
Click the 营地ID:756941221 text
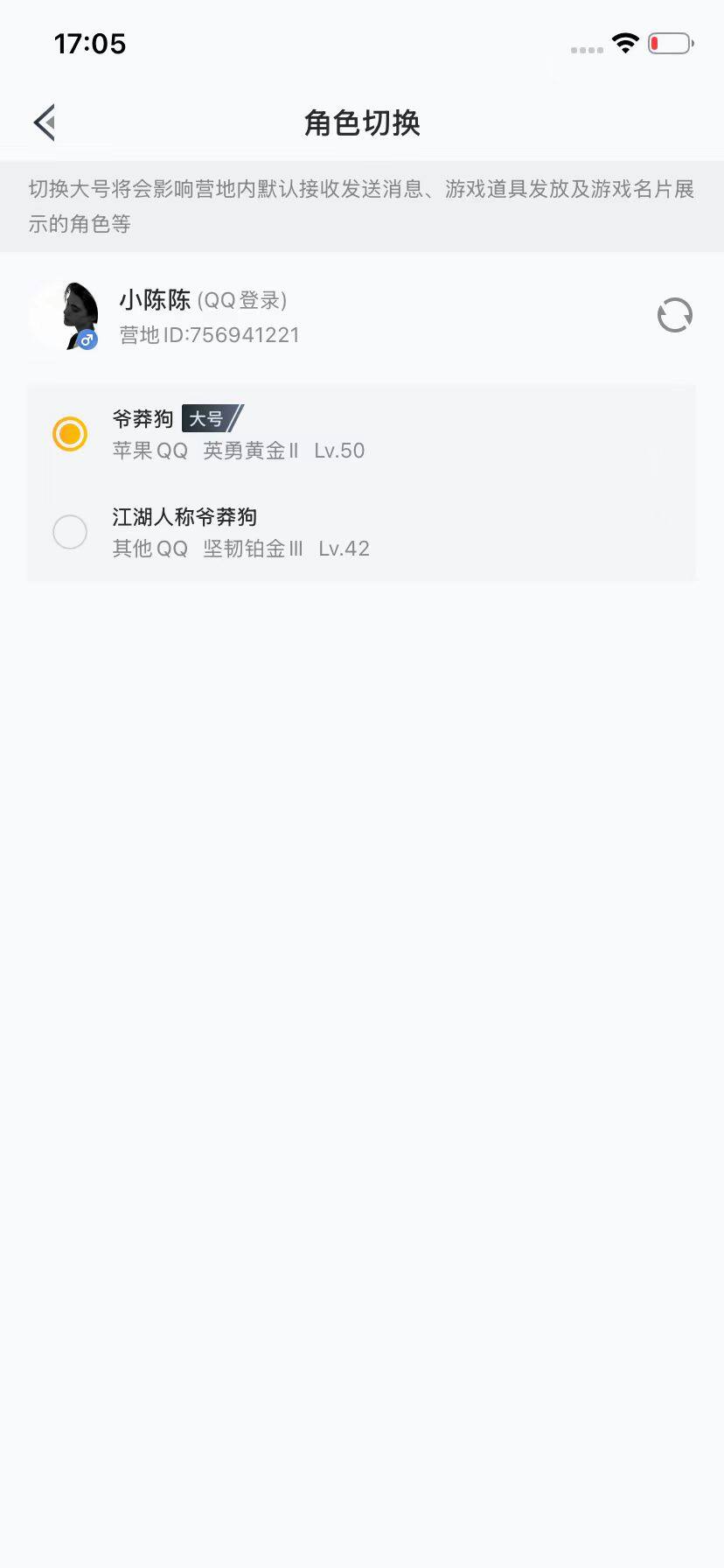click(210, 334)
